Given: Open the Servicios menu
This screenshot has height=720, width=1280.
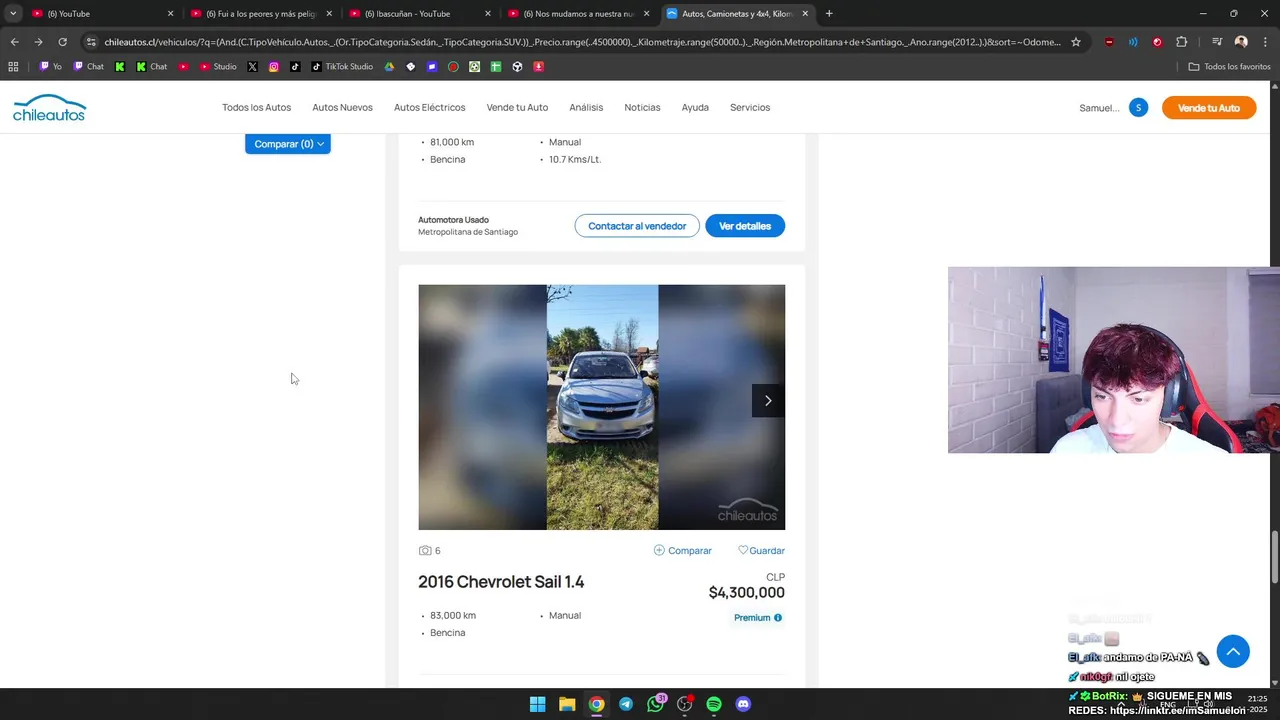Looking at the screenshot, I should click(749, 107).
